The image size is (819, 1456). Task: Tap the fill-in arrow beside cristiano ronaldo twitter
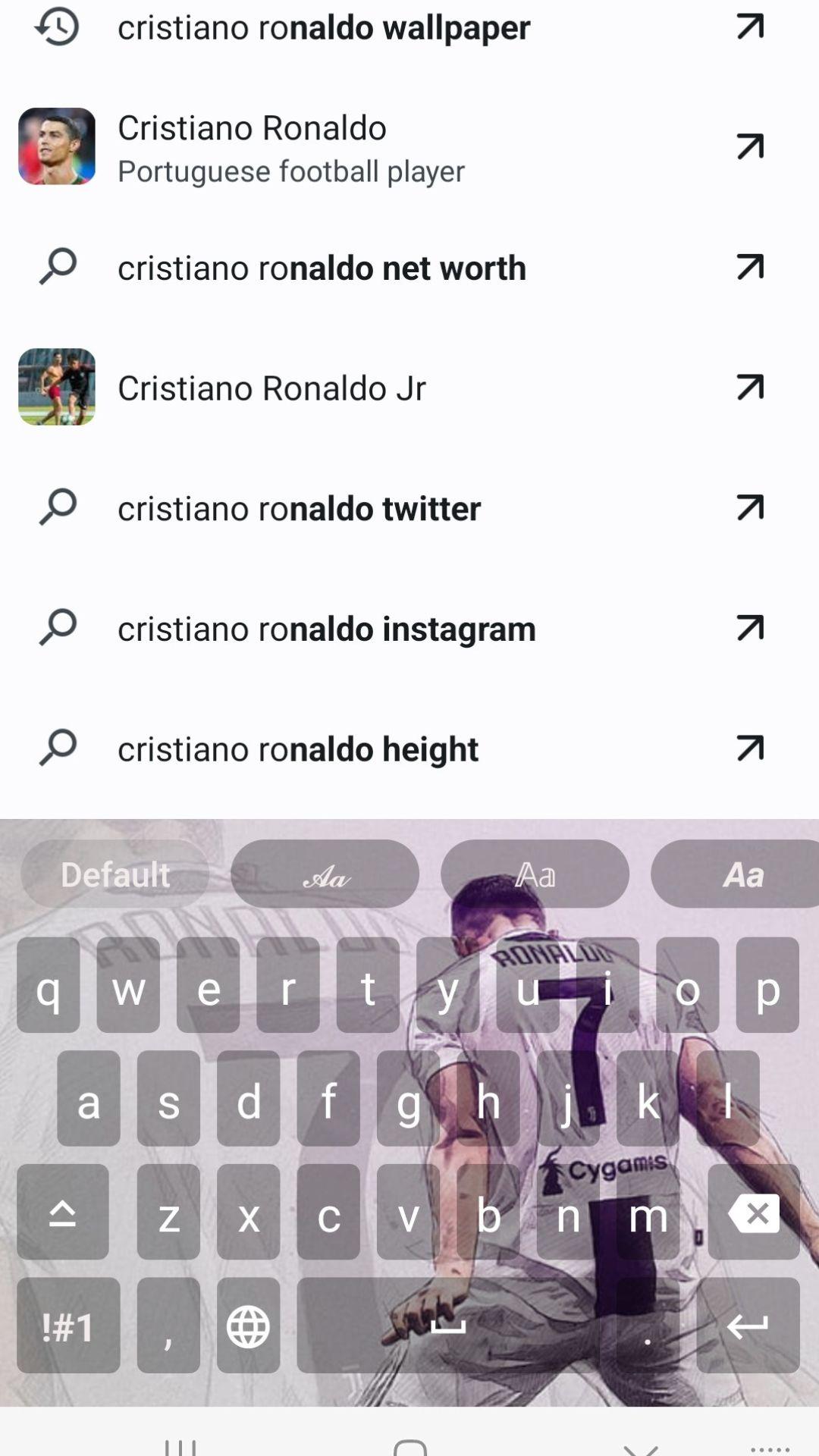(750, 508)
